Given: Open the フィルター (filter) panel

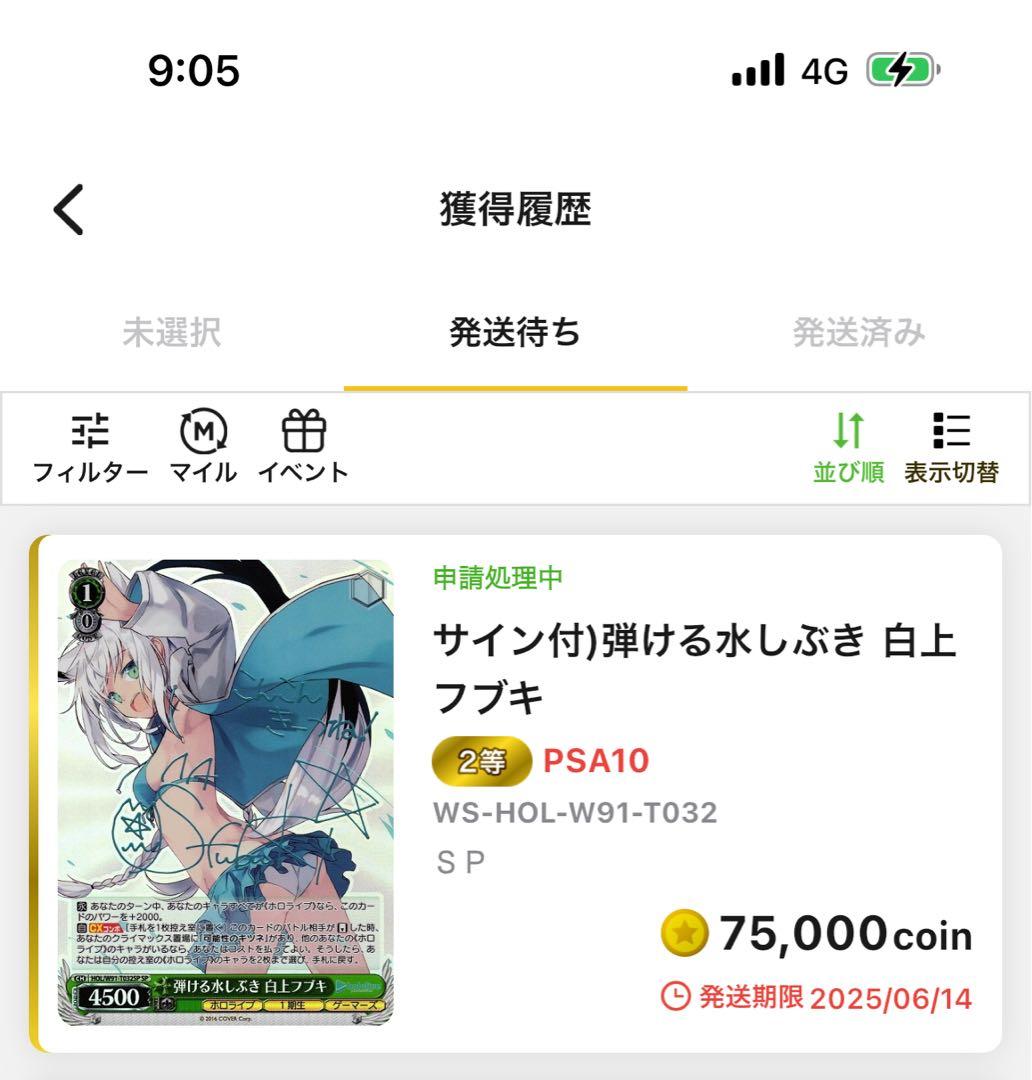Looking at the screenshot, I should point(92,443).
